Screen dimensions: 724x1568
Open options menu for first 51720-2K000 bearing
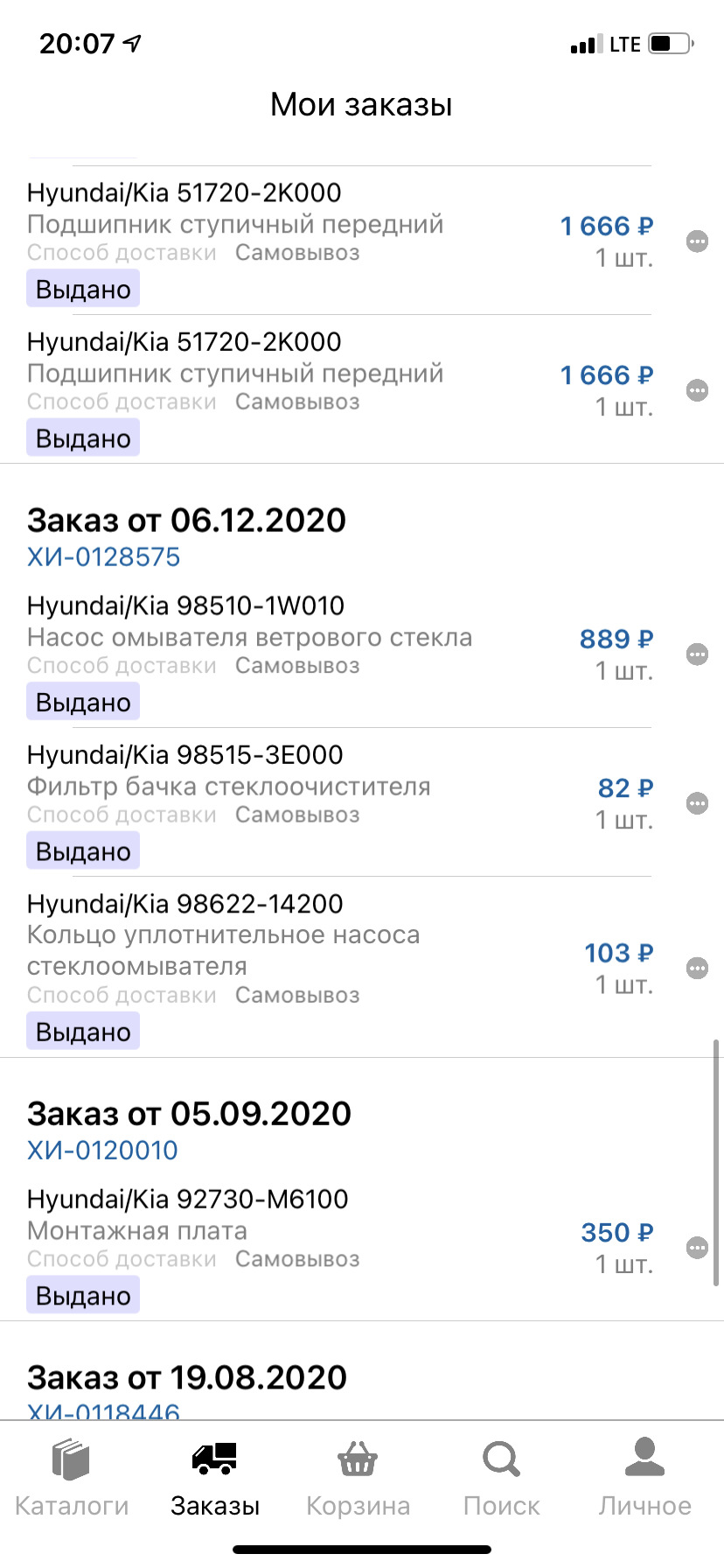[x=697, y=241]
